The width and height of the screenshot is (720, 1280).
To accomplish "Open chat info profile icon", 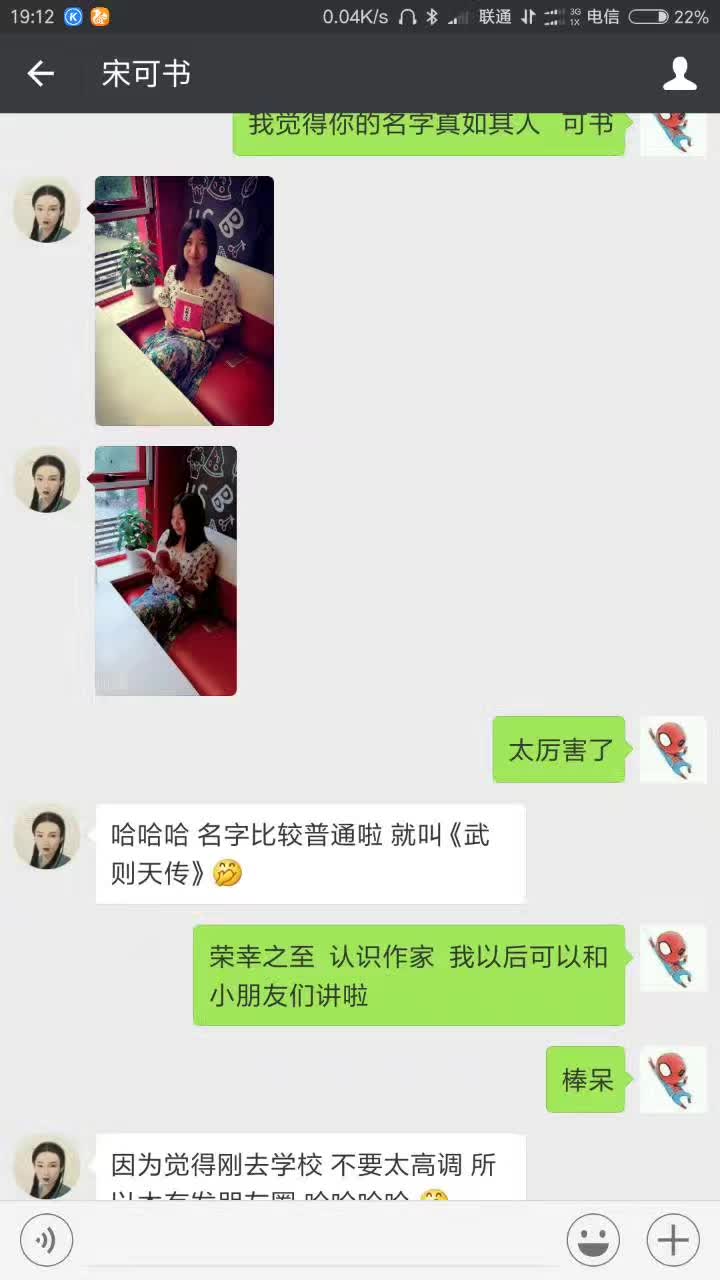I will [680, 73].
